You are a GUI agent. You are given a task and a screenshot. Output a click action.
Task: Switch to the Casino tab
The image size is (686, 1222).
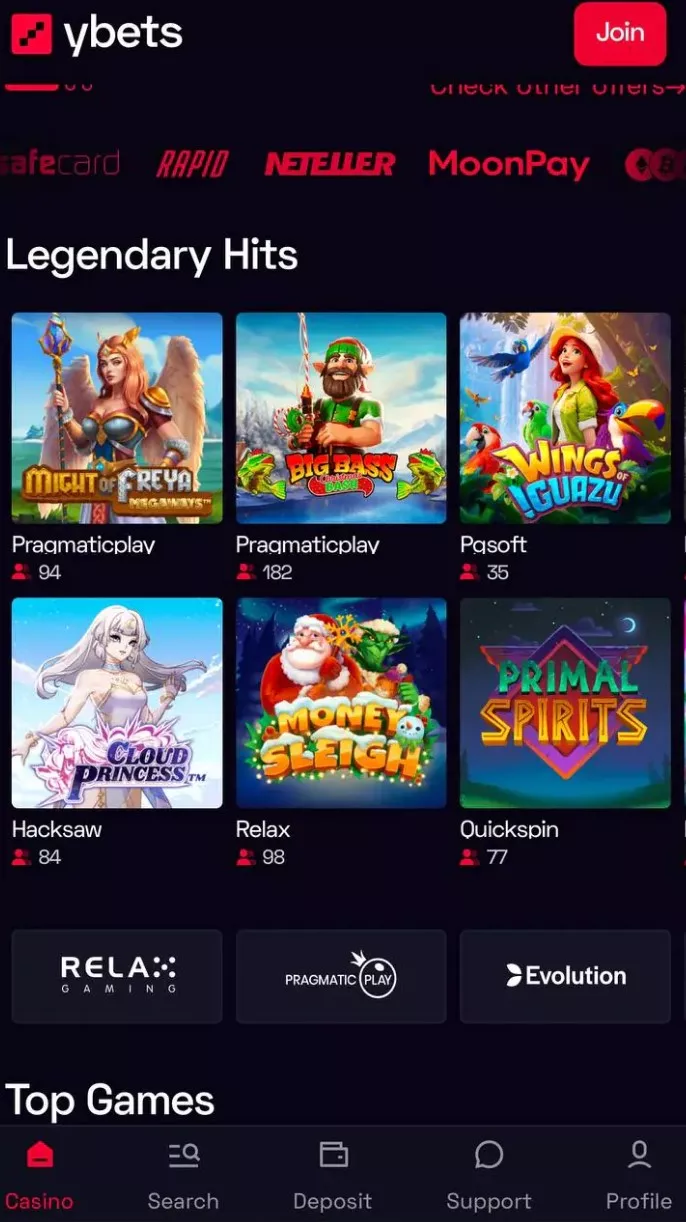[39, 1174]
